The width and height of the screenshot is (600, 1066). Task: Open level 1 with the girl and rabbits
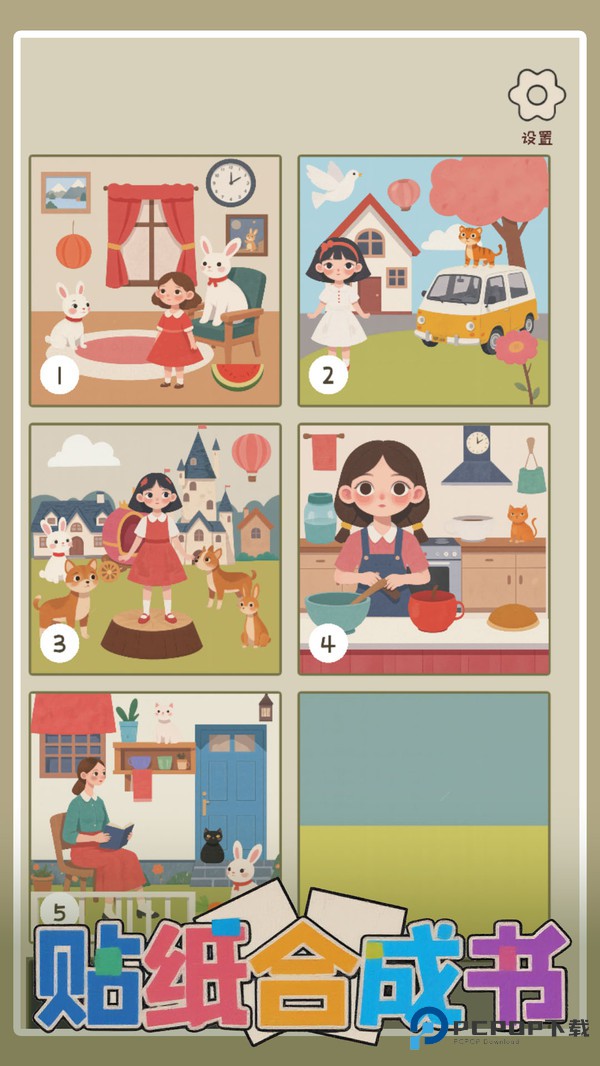(155, 281)
